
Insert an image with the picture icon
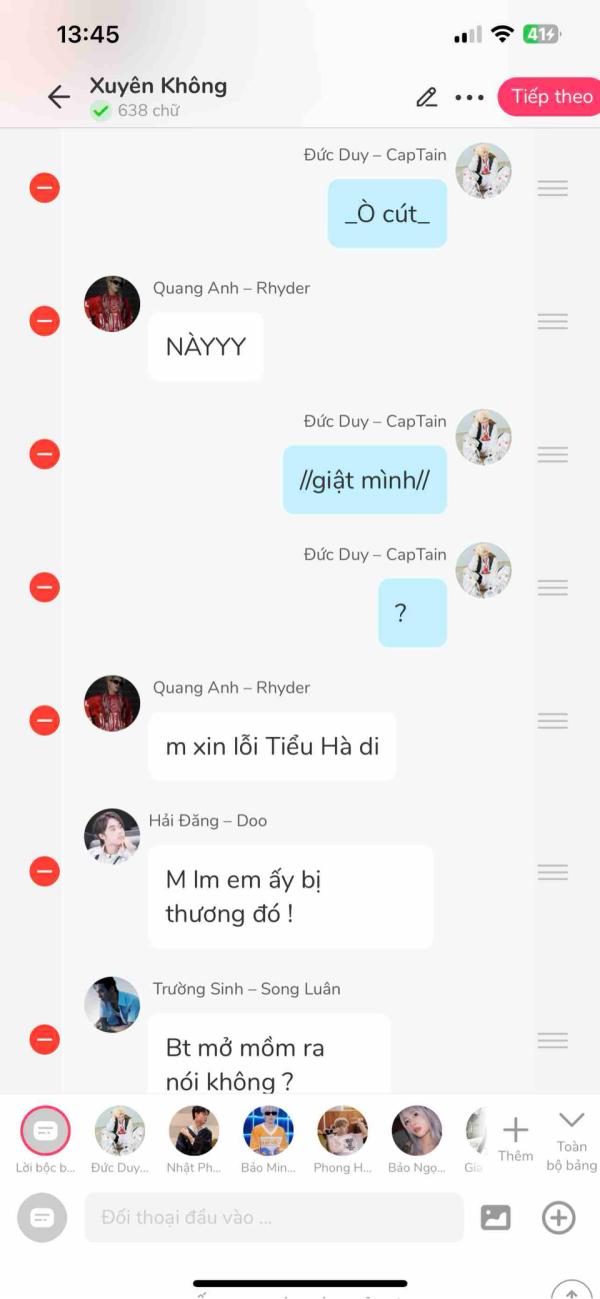[496, 1217]
